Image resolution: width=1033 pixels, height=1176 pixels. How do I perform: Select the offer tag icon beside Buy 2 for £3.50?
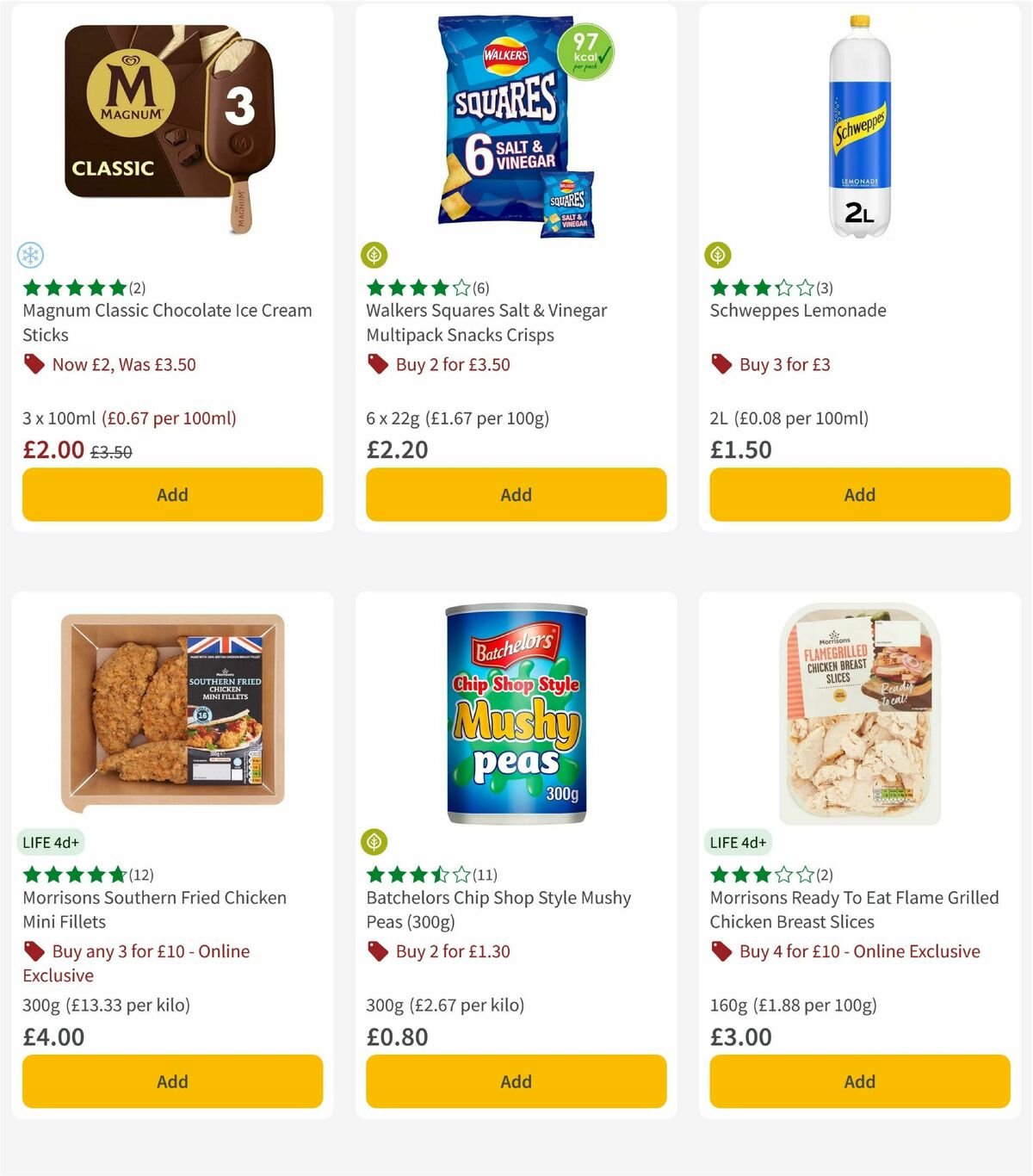click(x=377, y=364)
